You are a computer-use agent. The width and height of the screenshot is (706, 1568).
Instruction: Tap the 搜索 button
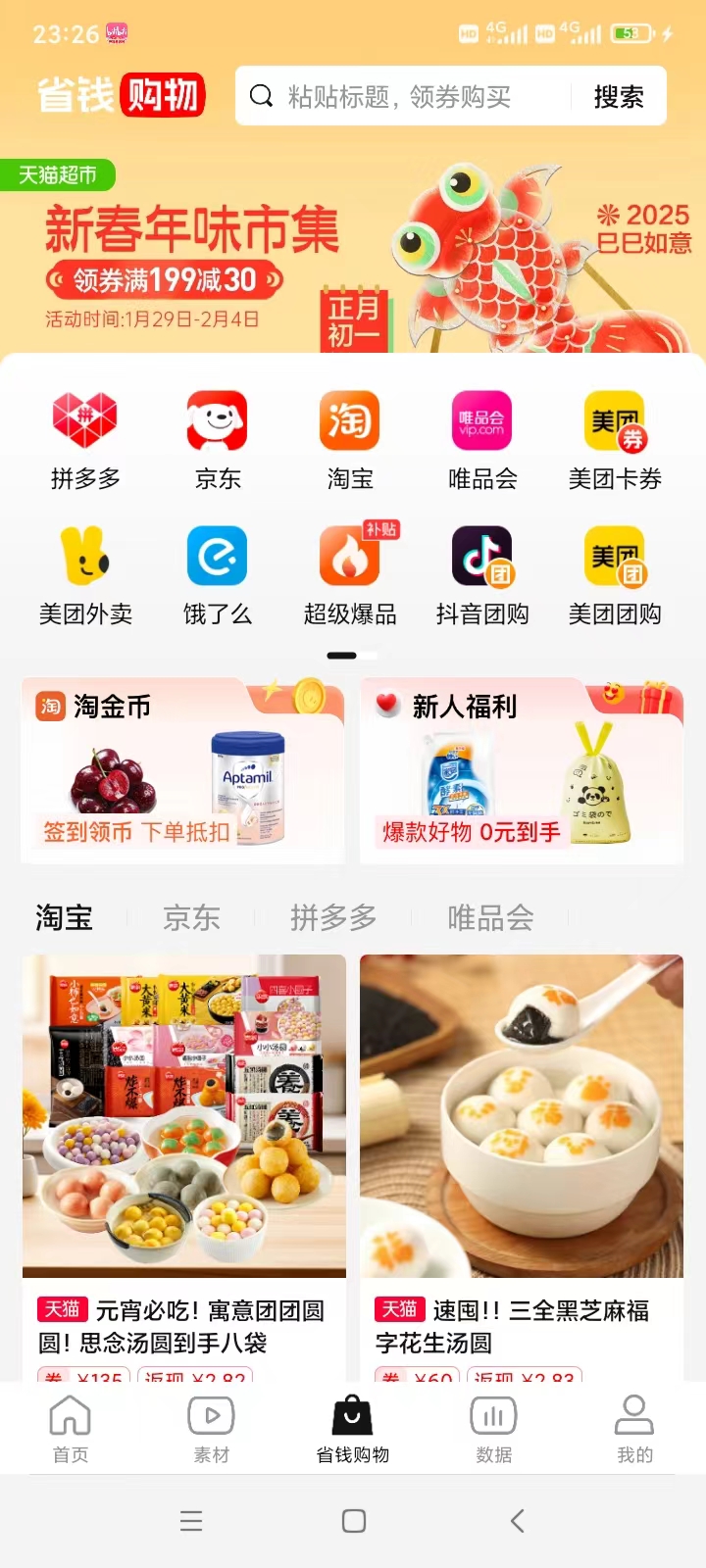[x=619, y=96]
